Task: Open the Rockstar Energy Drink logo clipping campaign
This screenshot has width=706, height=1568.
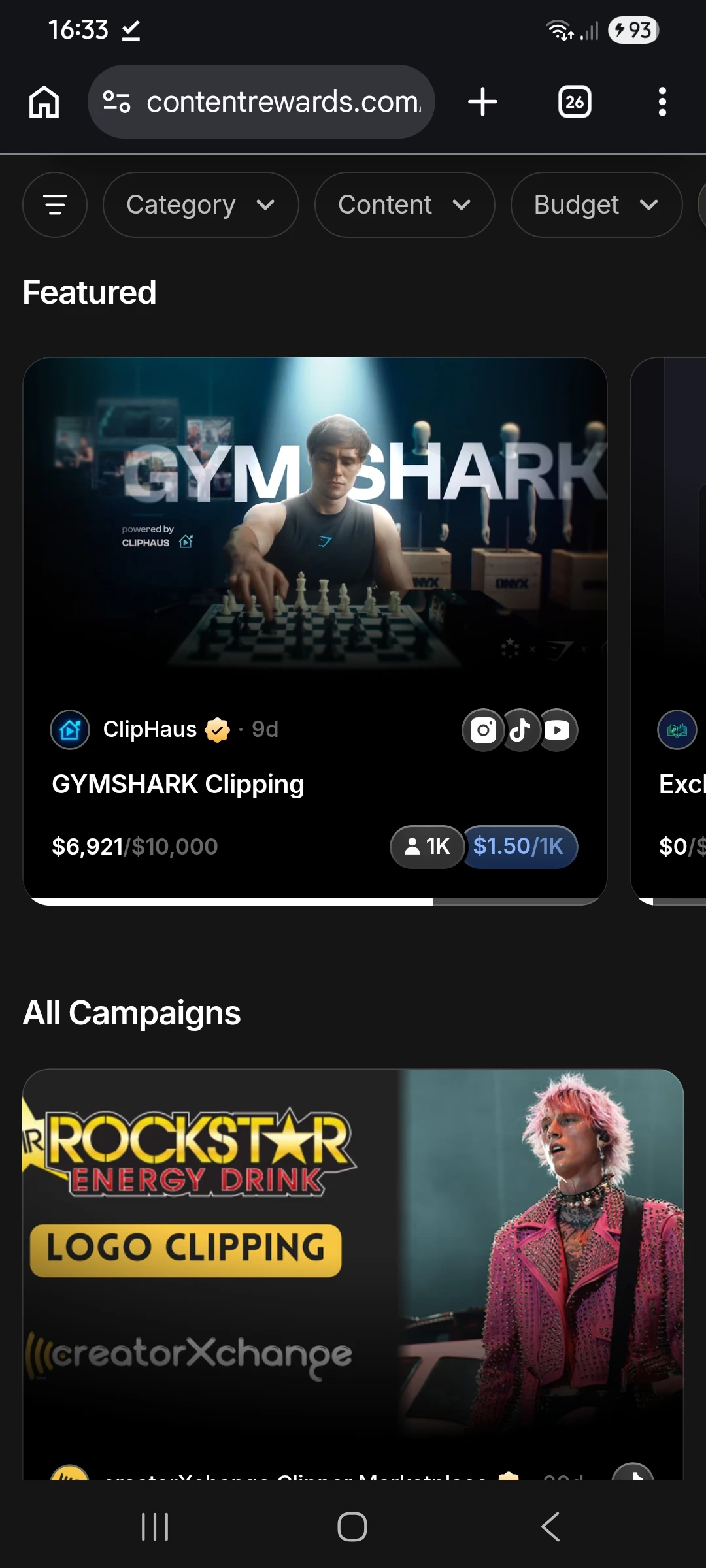Action: (x=353, y=1254)
